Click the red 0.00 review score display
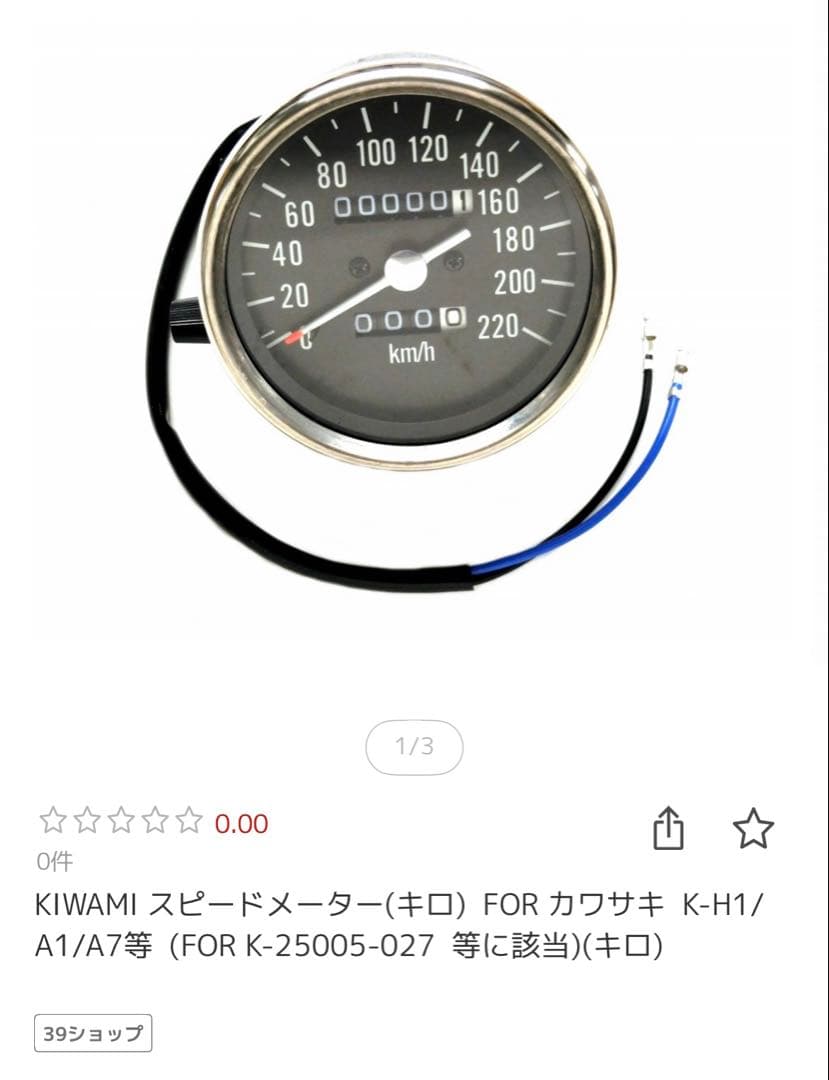The image size is (829, 1080). pyautogui.click(x=240, y=822)
